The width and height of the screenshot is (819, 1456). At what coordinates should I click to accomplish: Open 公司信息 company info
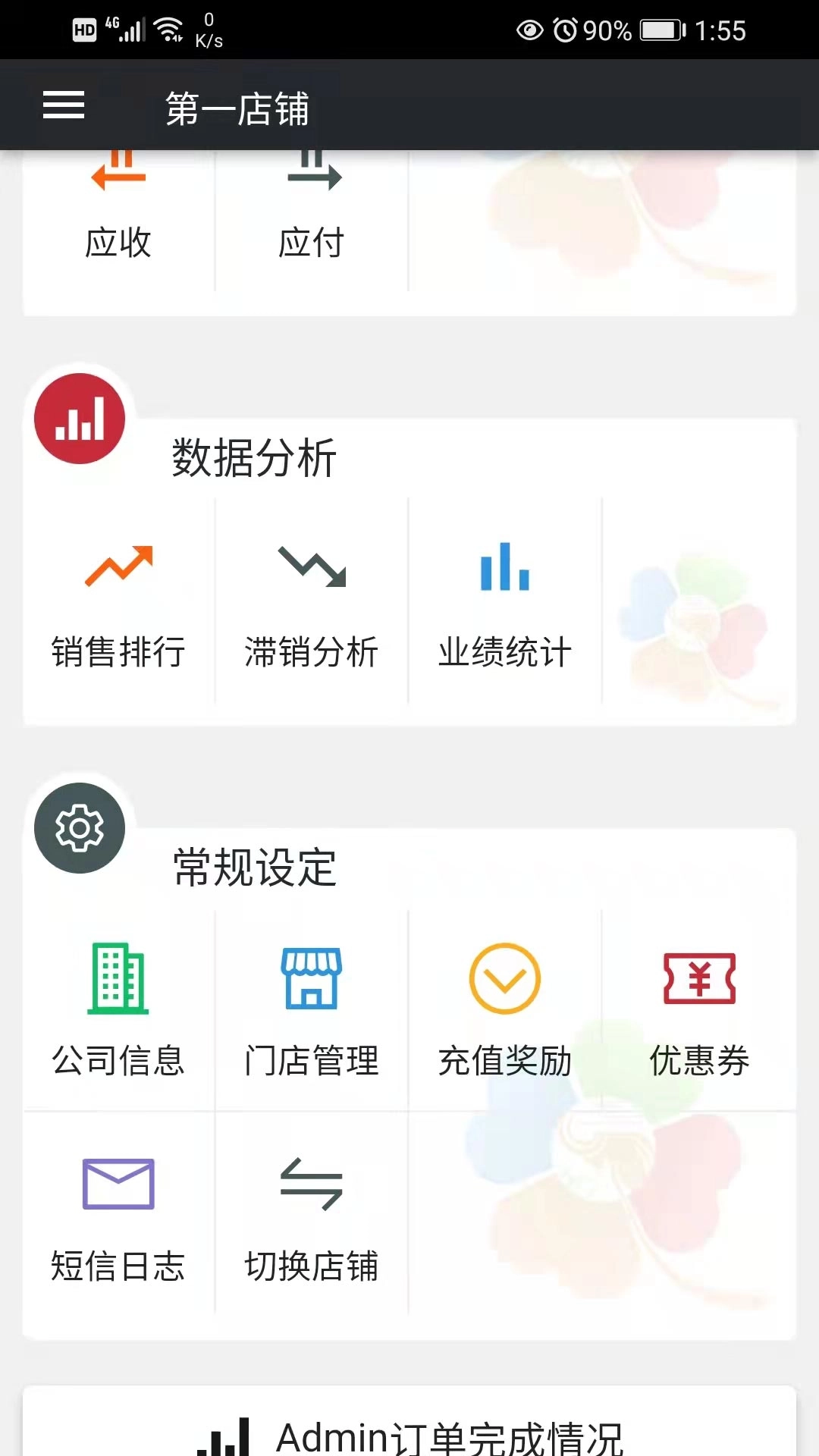(x=118, y=1009)
